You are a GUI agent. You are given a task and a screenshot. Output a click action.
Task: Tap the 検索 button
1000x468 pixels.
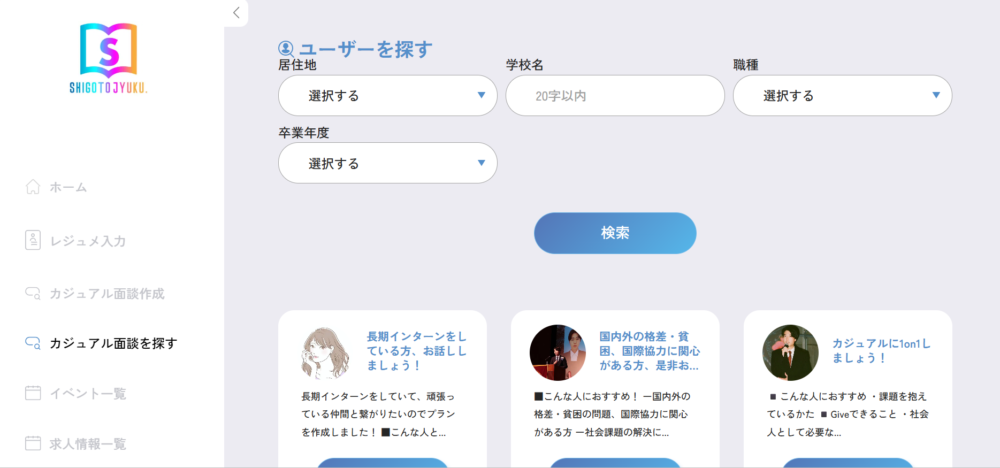[615, 233]
